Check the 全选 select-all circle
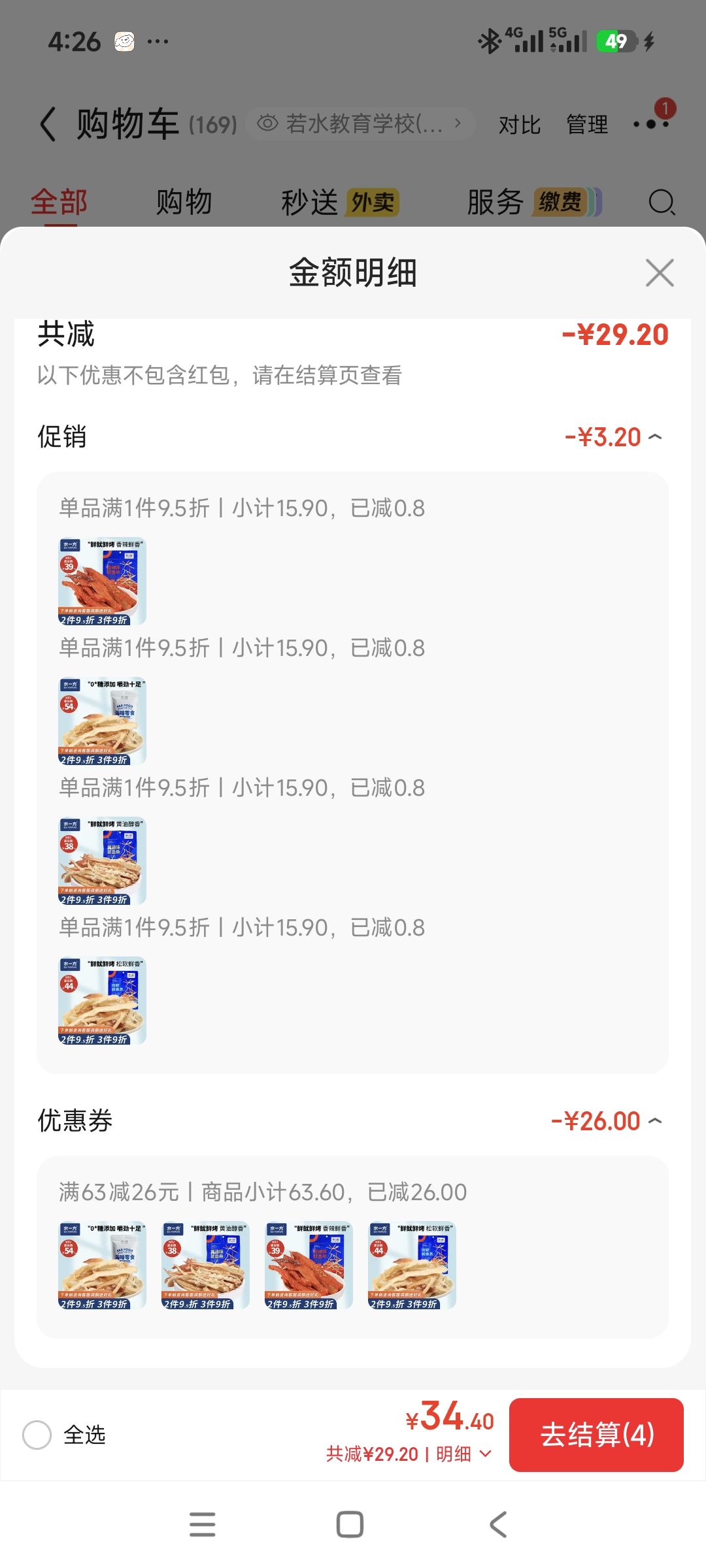This screenshot has height=1568, width=706. [x=37, y=1435]
